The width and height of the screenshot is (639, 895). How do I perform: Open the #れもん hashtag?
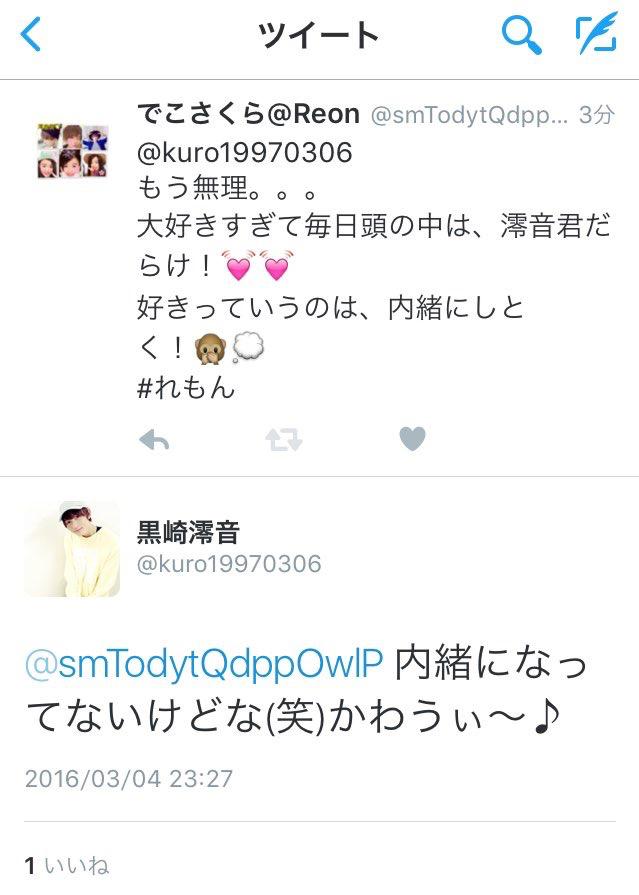(186, 387)
